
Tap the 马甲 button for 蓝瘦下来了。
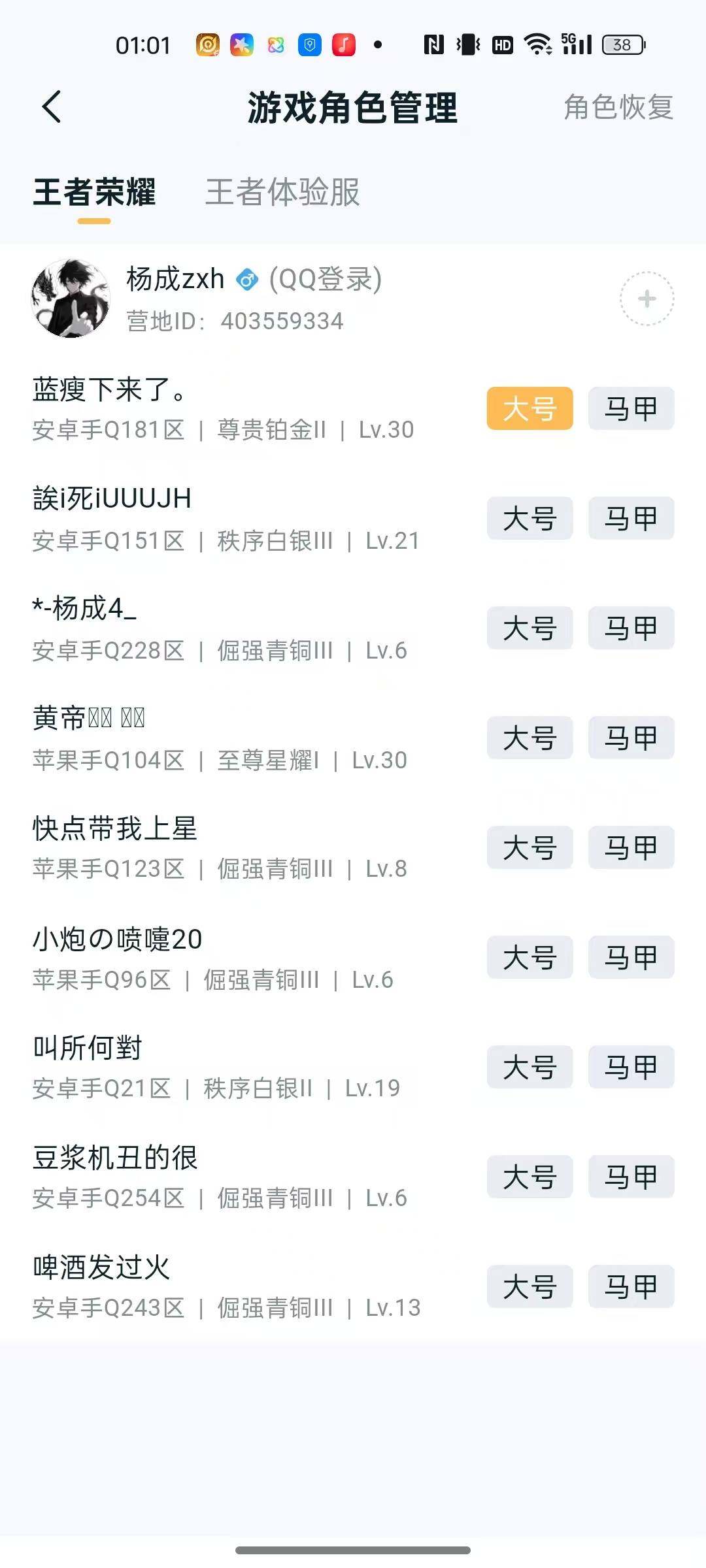point(630,408)
